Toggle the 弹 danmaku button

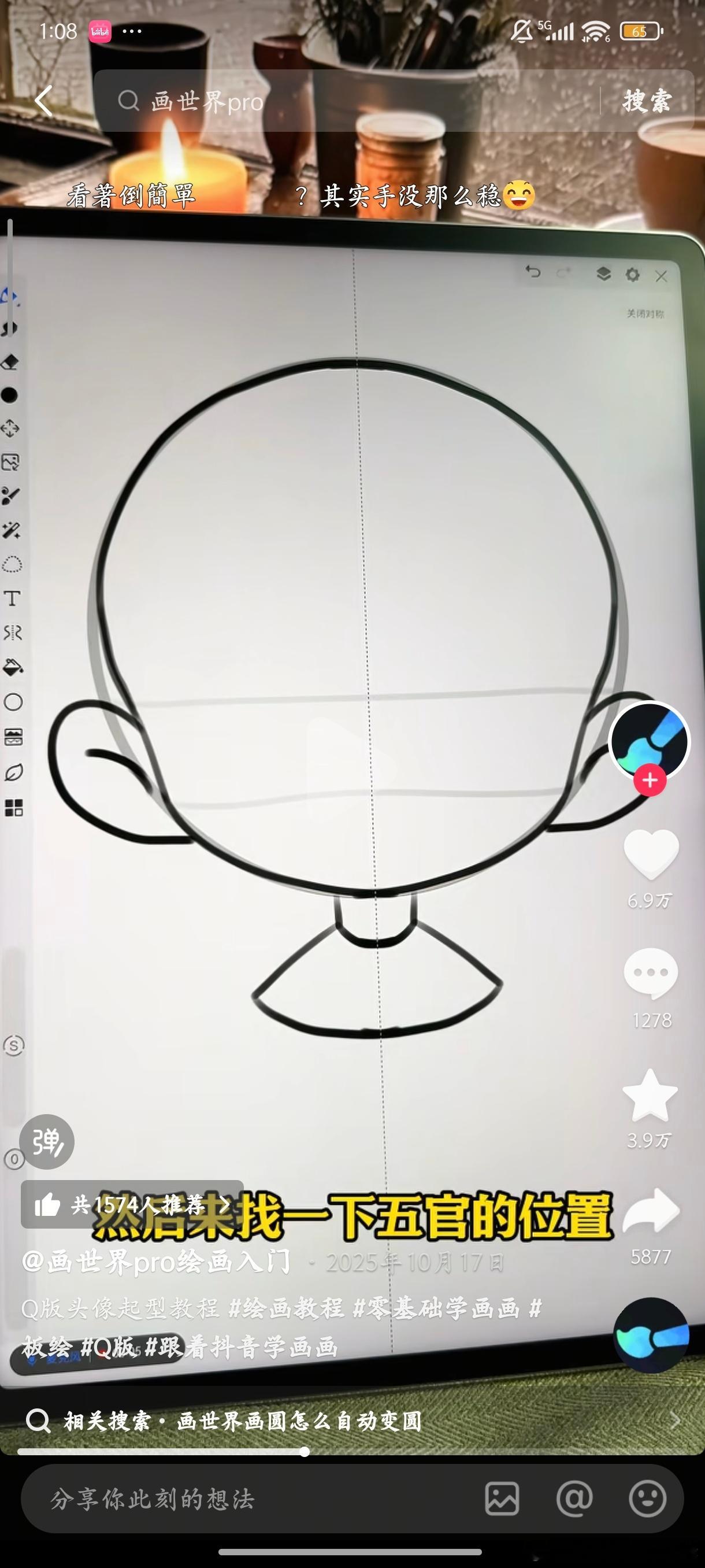coord(47,1142)
